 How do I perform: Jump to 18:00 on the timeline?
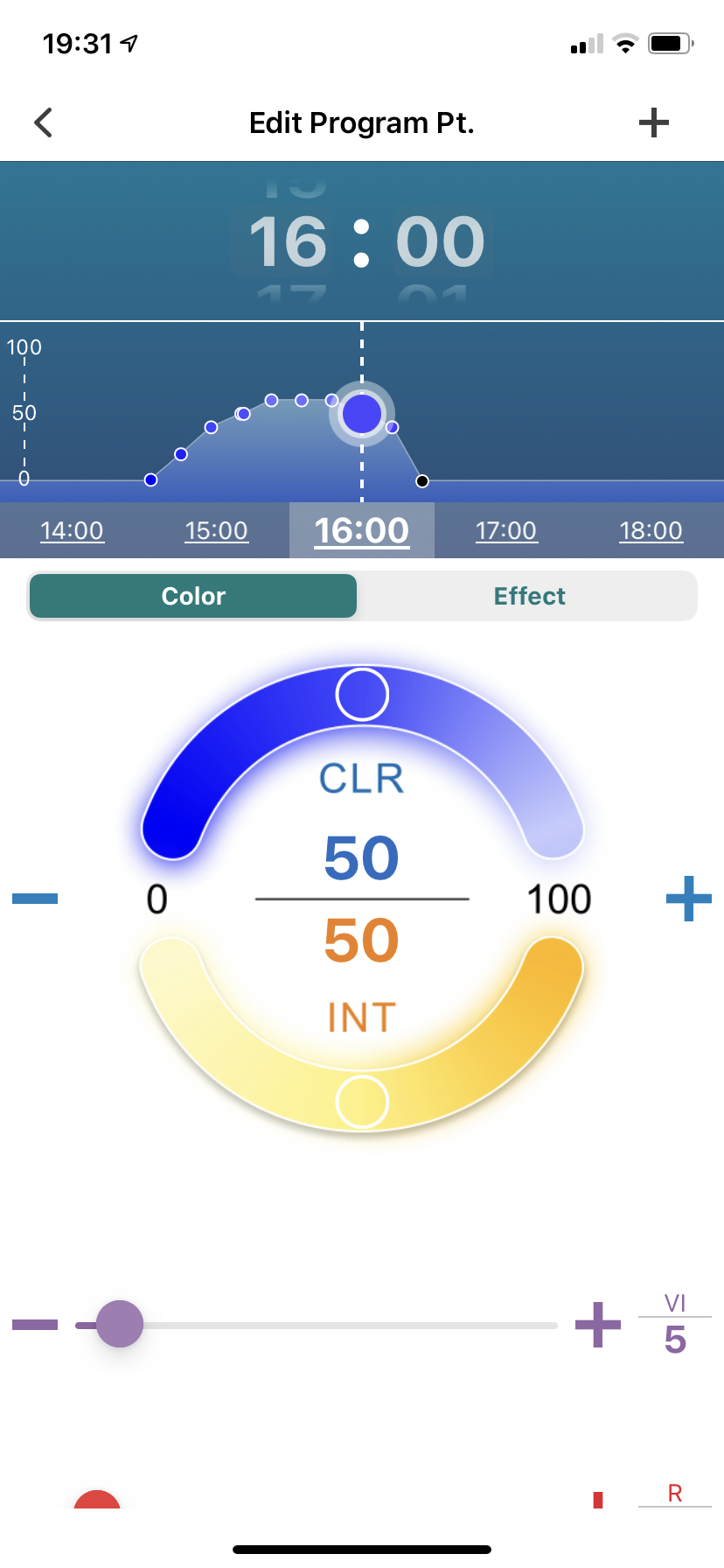tap(651, 530)
